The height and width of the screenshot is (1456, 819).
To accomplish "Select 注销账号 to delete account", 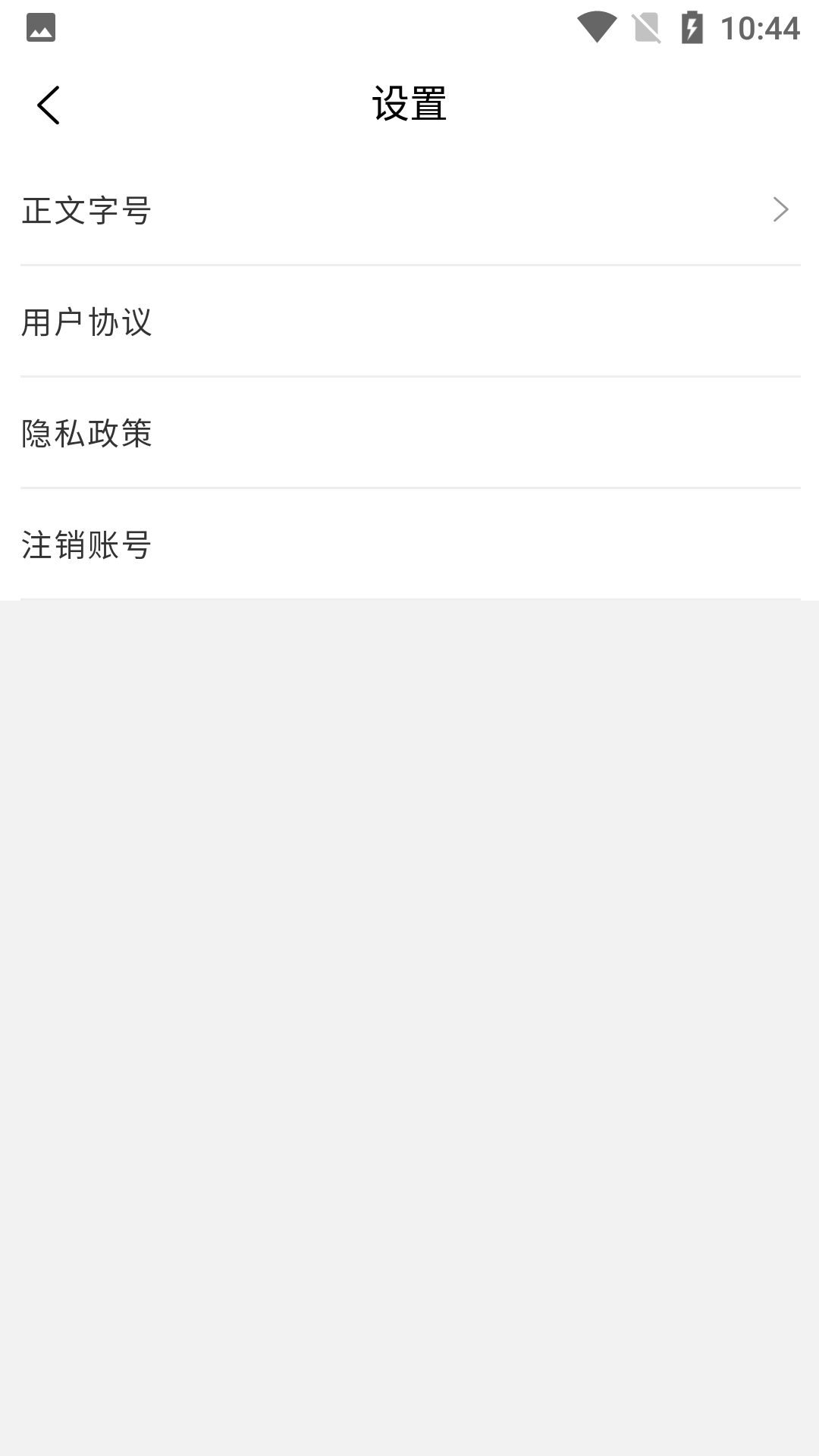I will [409, 543].
